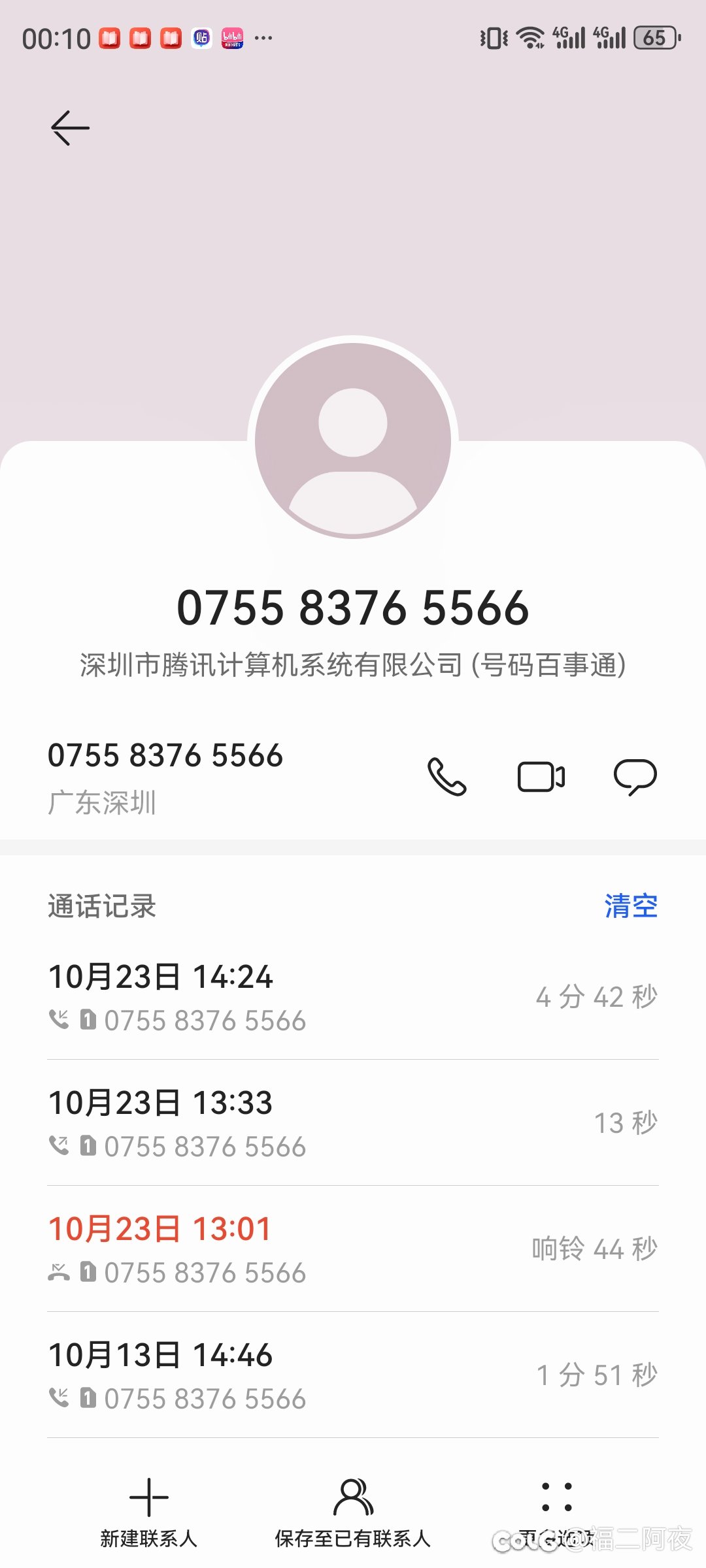This screenshot has width=706, height=1568.
Task: Open the missed call from 10月23日 13:01
Action: [353, 1249]
